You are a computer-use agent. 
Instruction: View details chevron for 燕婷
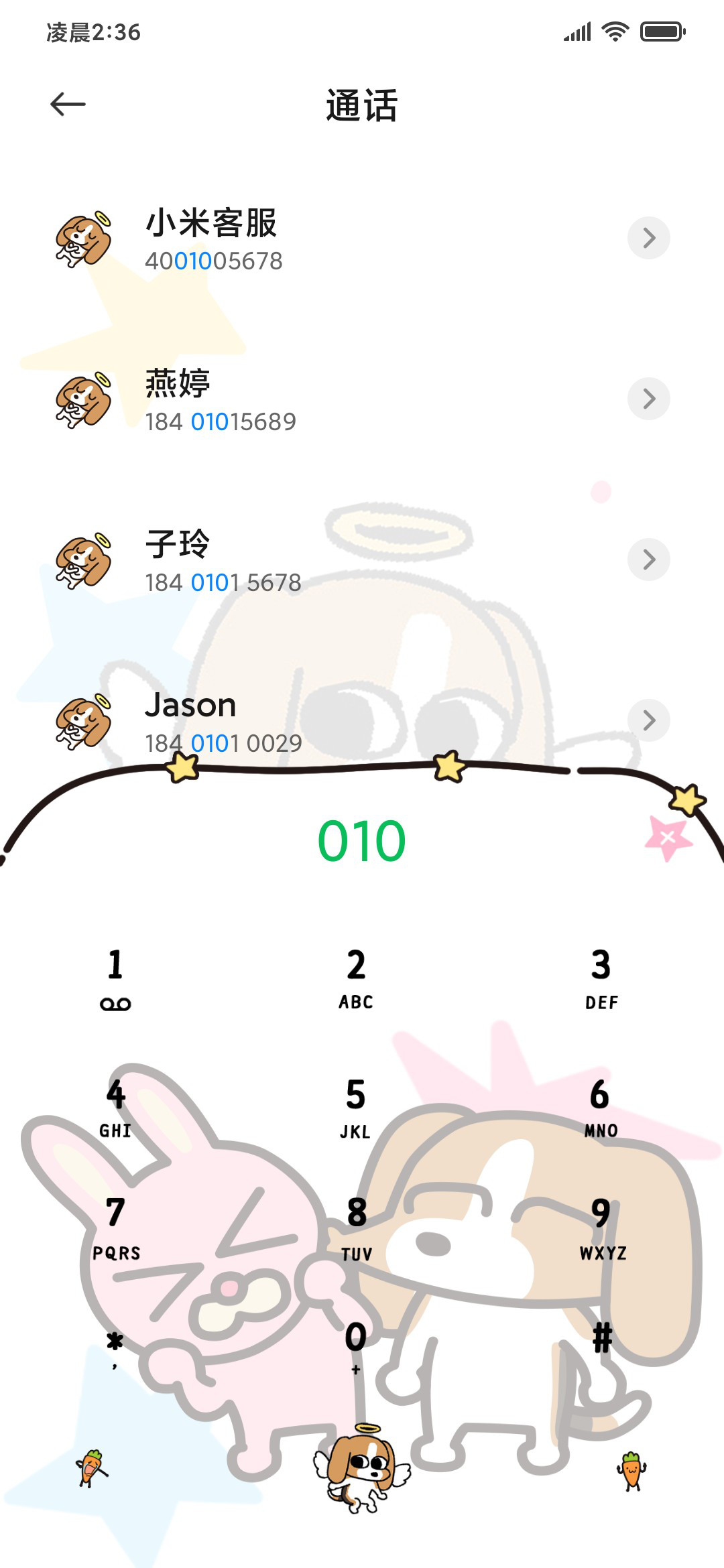(648, 399)
